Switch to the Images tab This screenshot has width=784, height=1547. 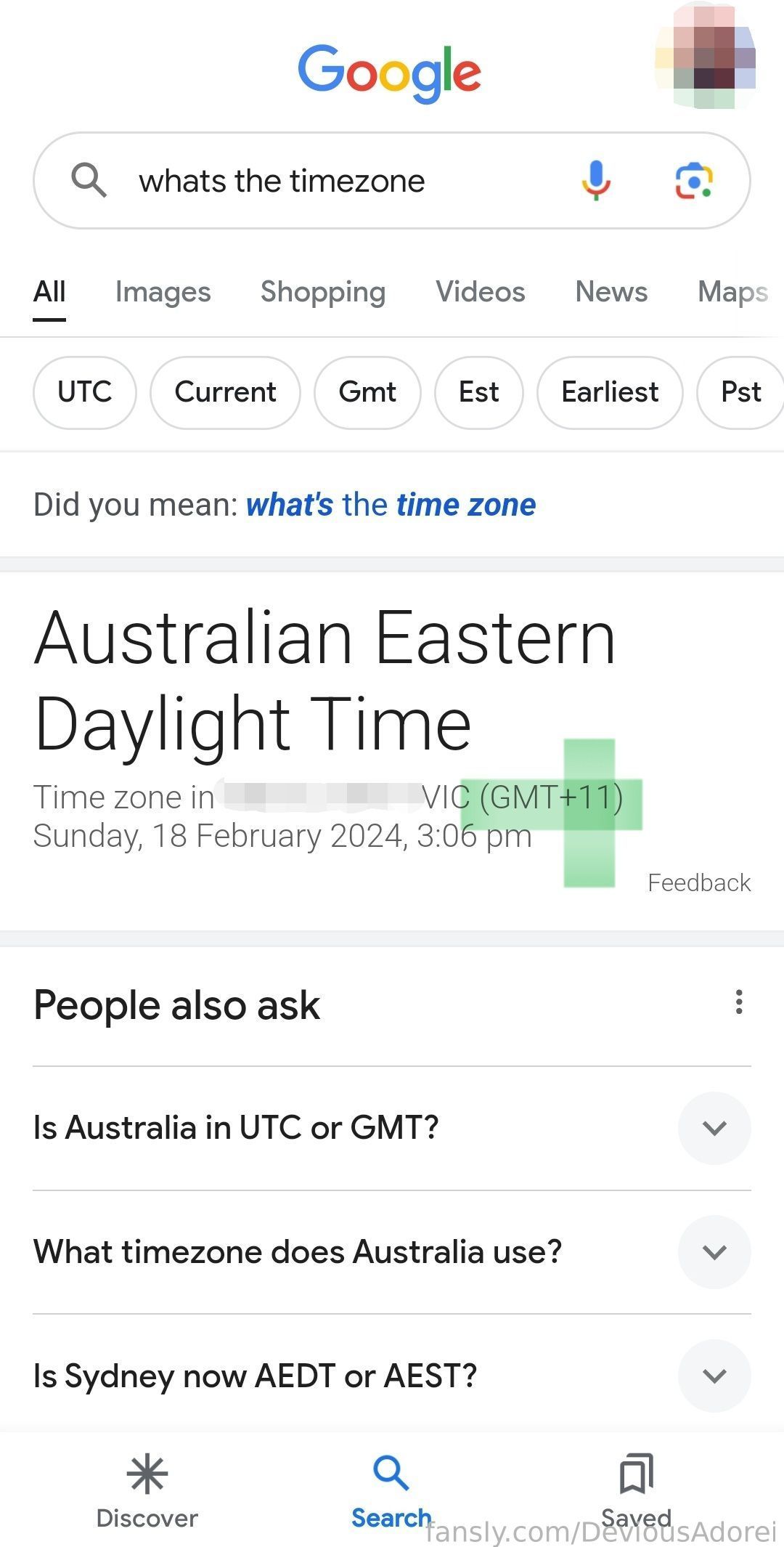coord(163,292)
